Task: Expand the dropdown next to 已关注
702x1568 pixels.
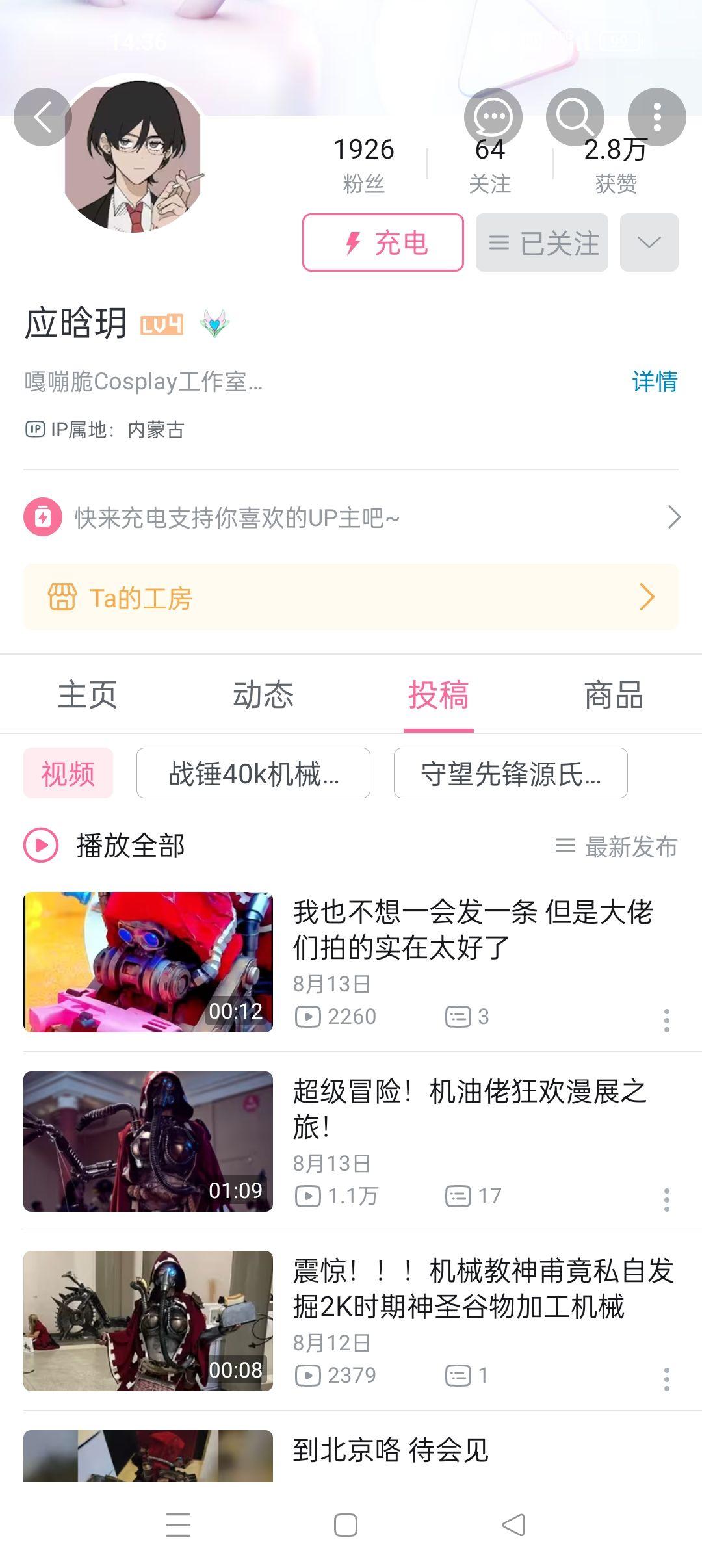Action: click(649, 242)
